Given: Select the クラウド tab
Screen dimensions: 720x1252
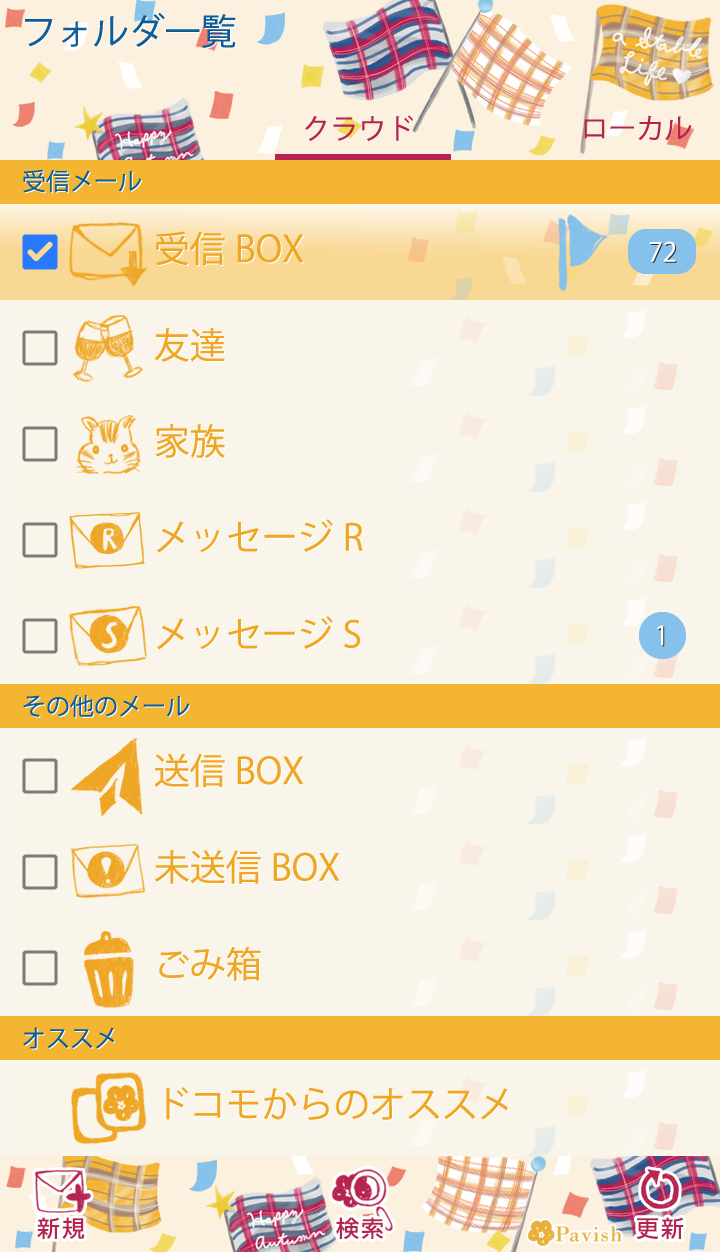Looking at the screenshot, I should [360, 128].
